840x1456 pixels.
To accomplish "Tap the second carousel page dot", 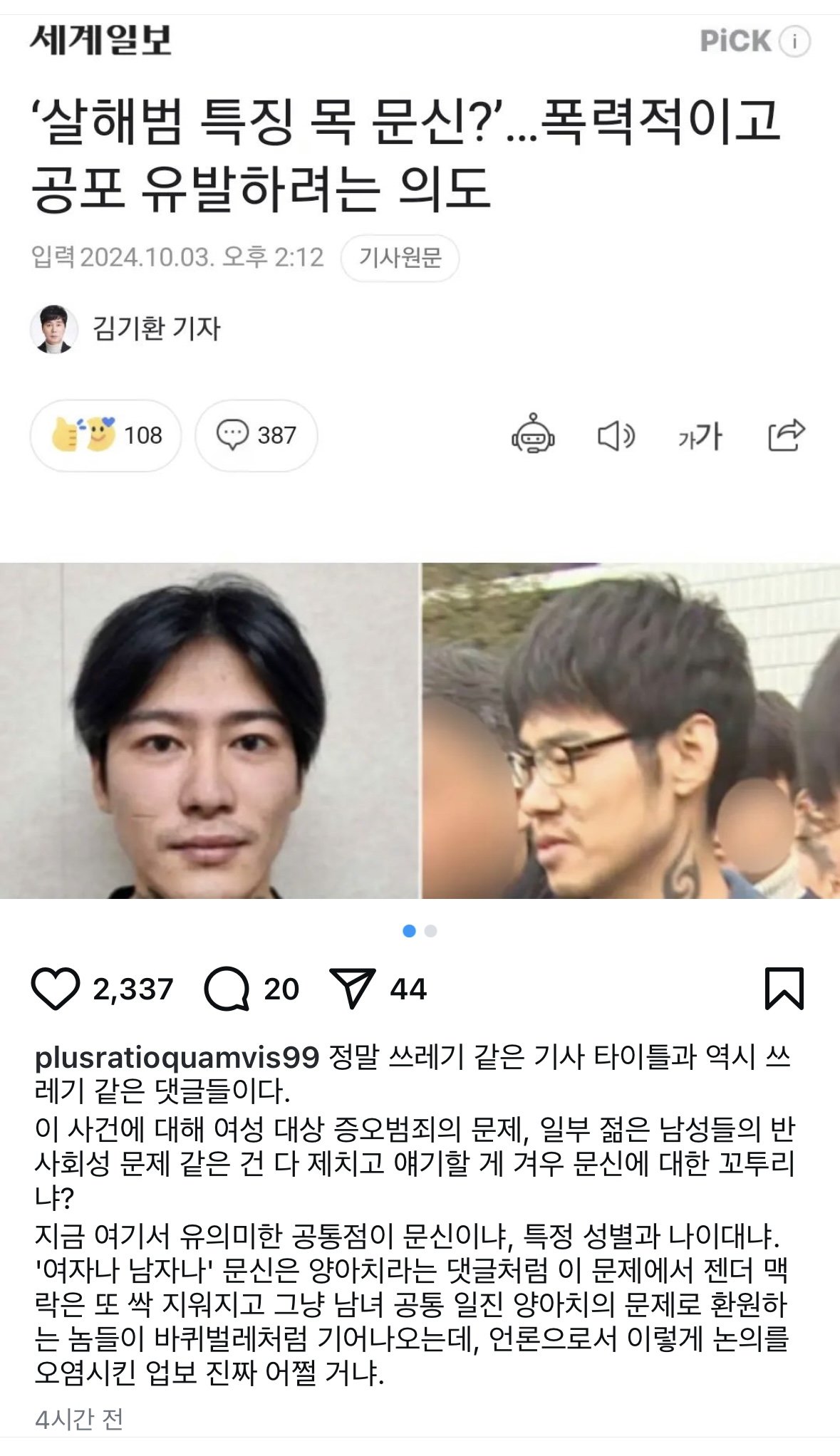I will click(x=430, y=931).
